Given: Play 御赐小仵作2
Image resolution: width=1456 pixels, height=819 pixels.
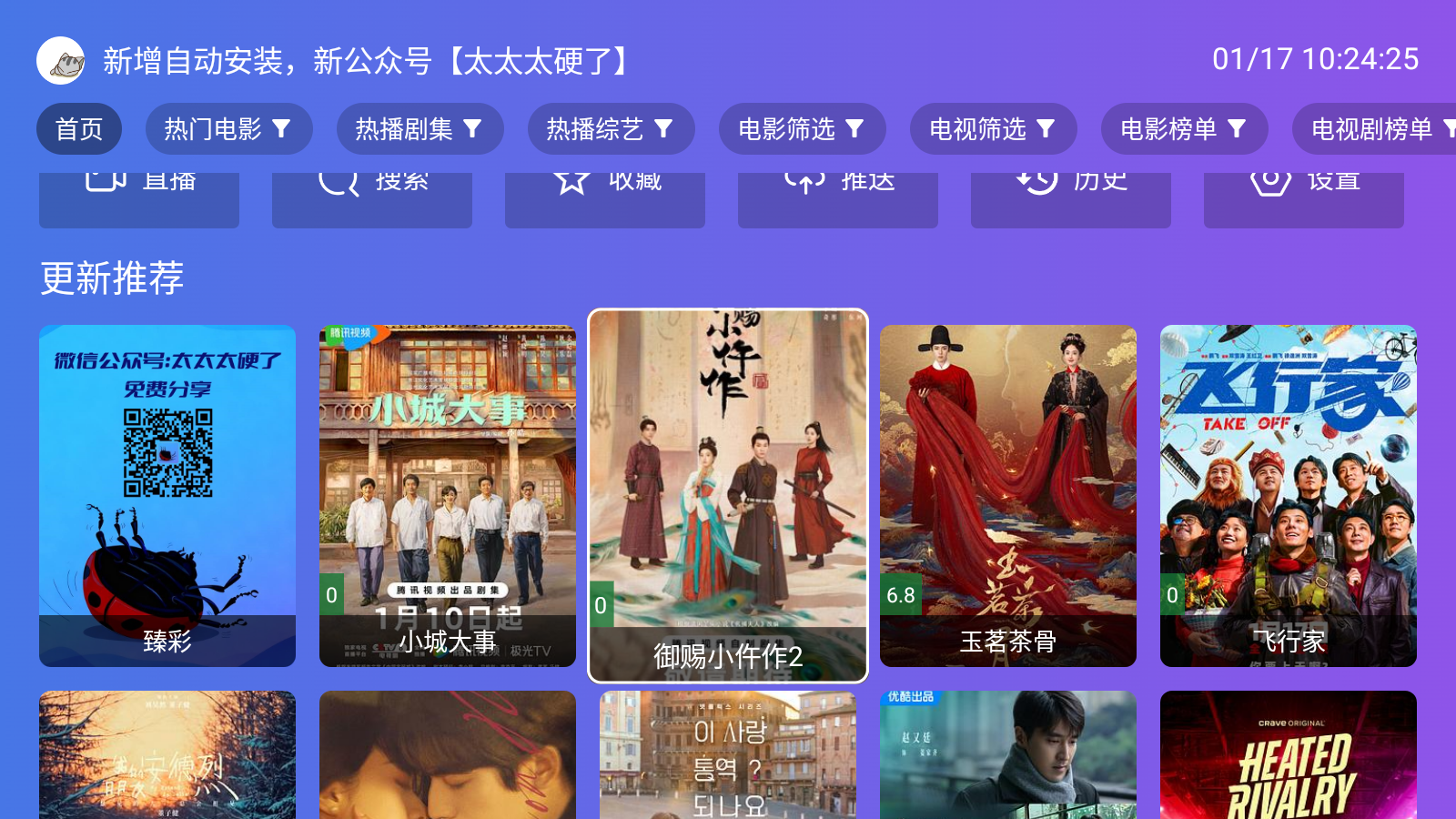Looking at the screenshot, I should coord(728,496).
